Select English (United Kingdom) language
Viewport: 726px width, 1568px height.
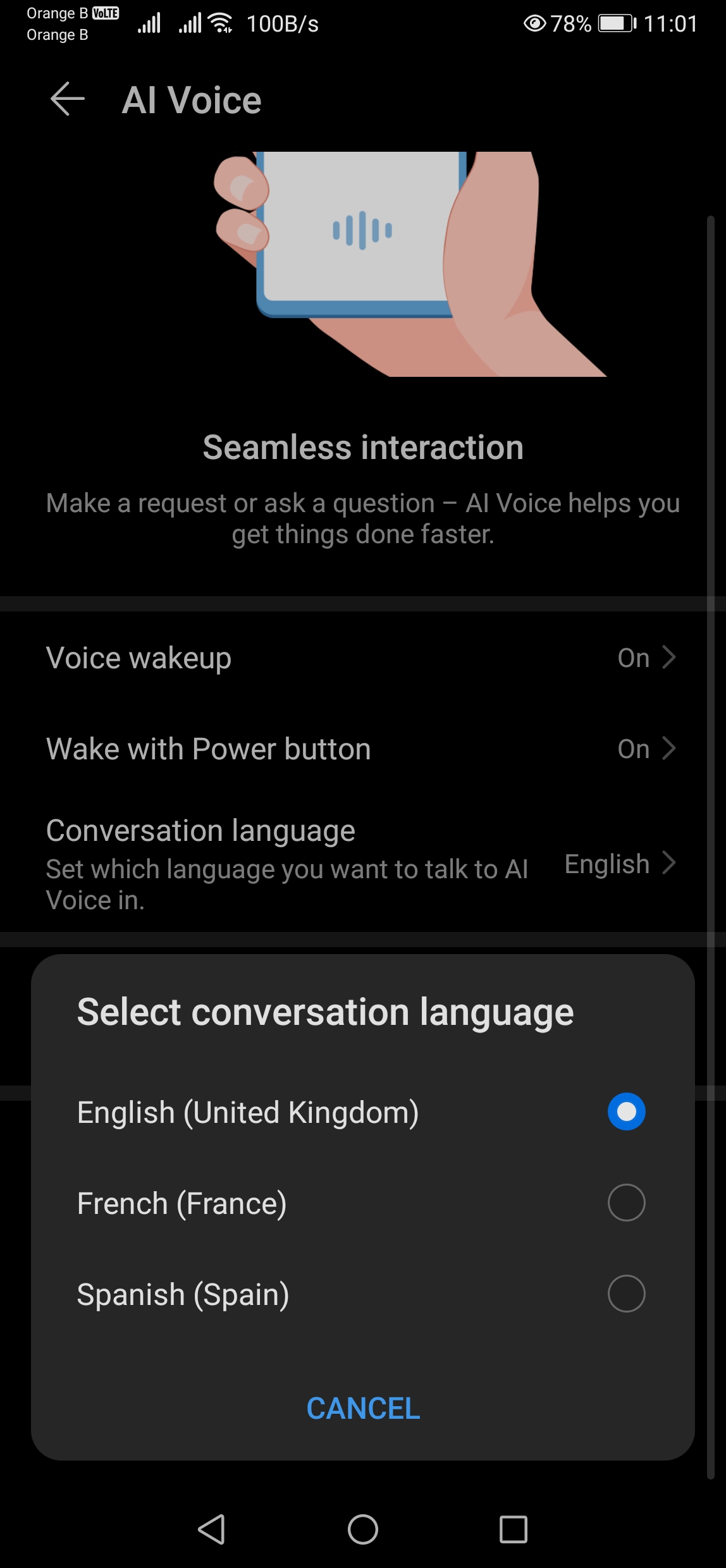(625, 1112)
